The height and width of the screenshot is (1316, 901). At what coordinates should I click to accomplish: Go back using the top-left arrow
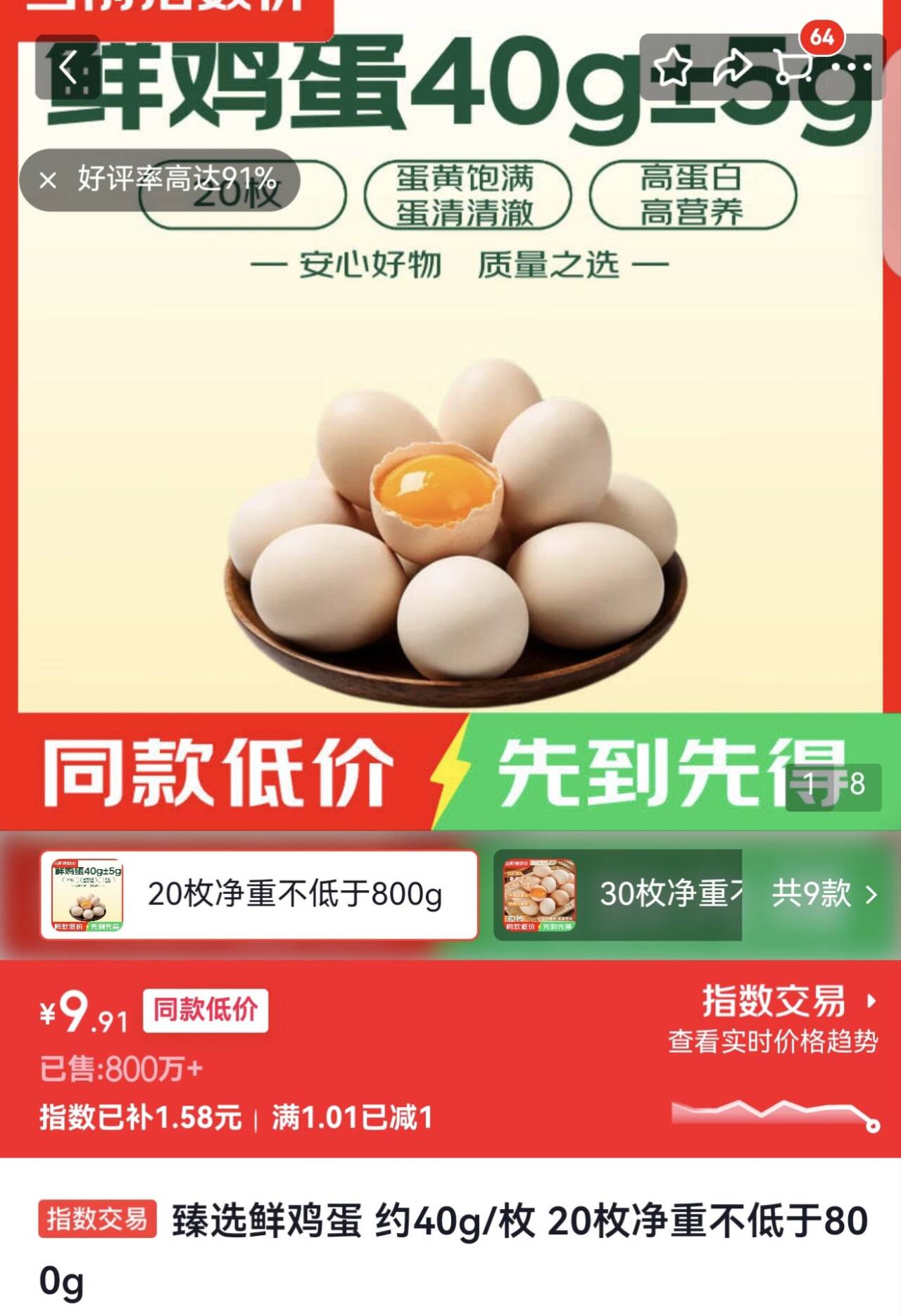68,68
